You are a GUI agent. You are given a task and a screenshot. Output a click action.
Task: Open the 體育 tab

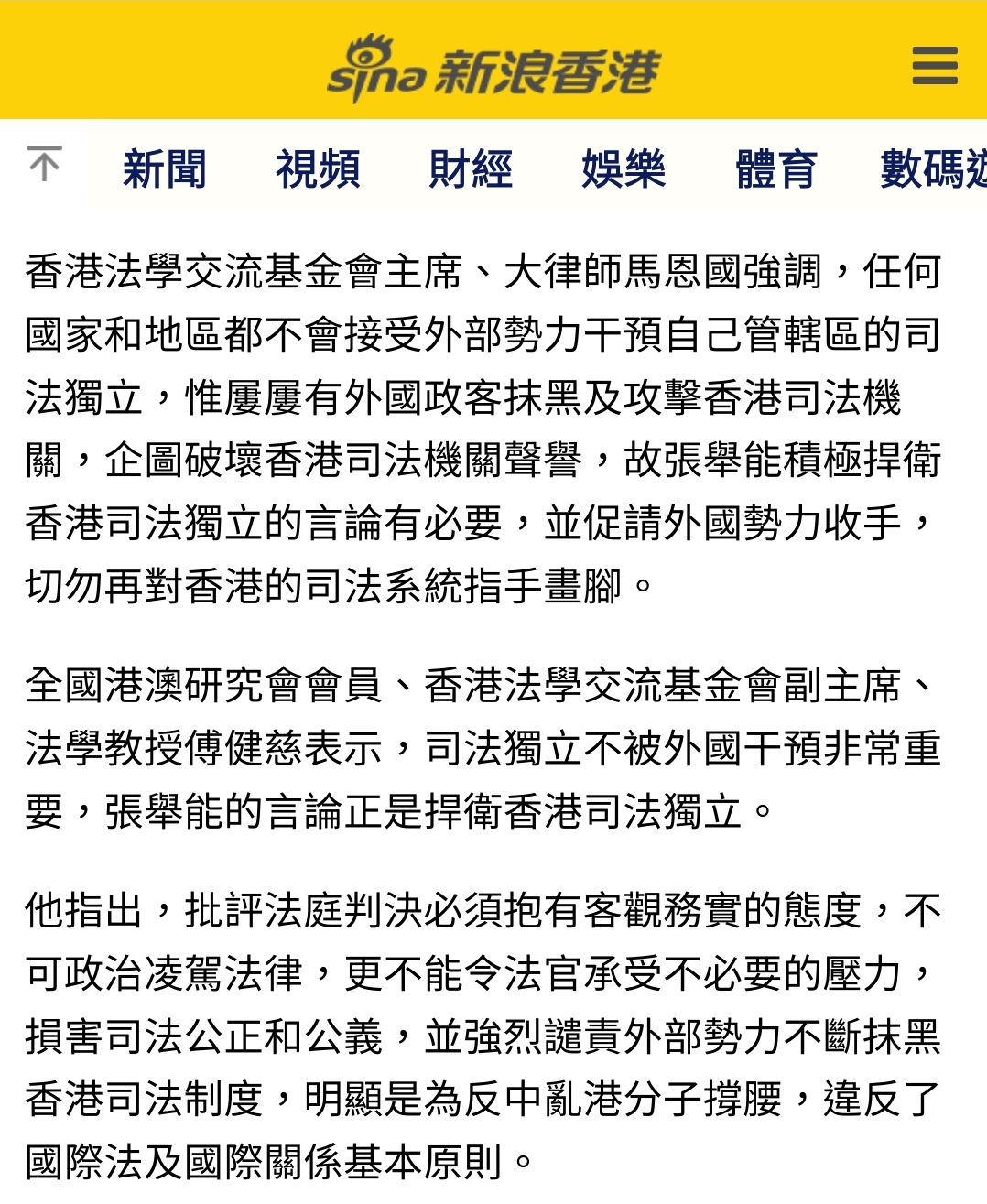776,169
